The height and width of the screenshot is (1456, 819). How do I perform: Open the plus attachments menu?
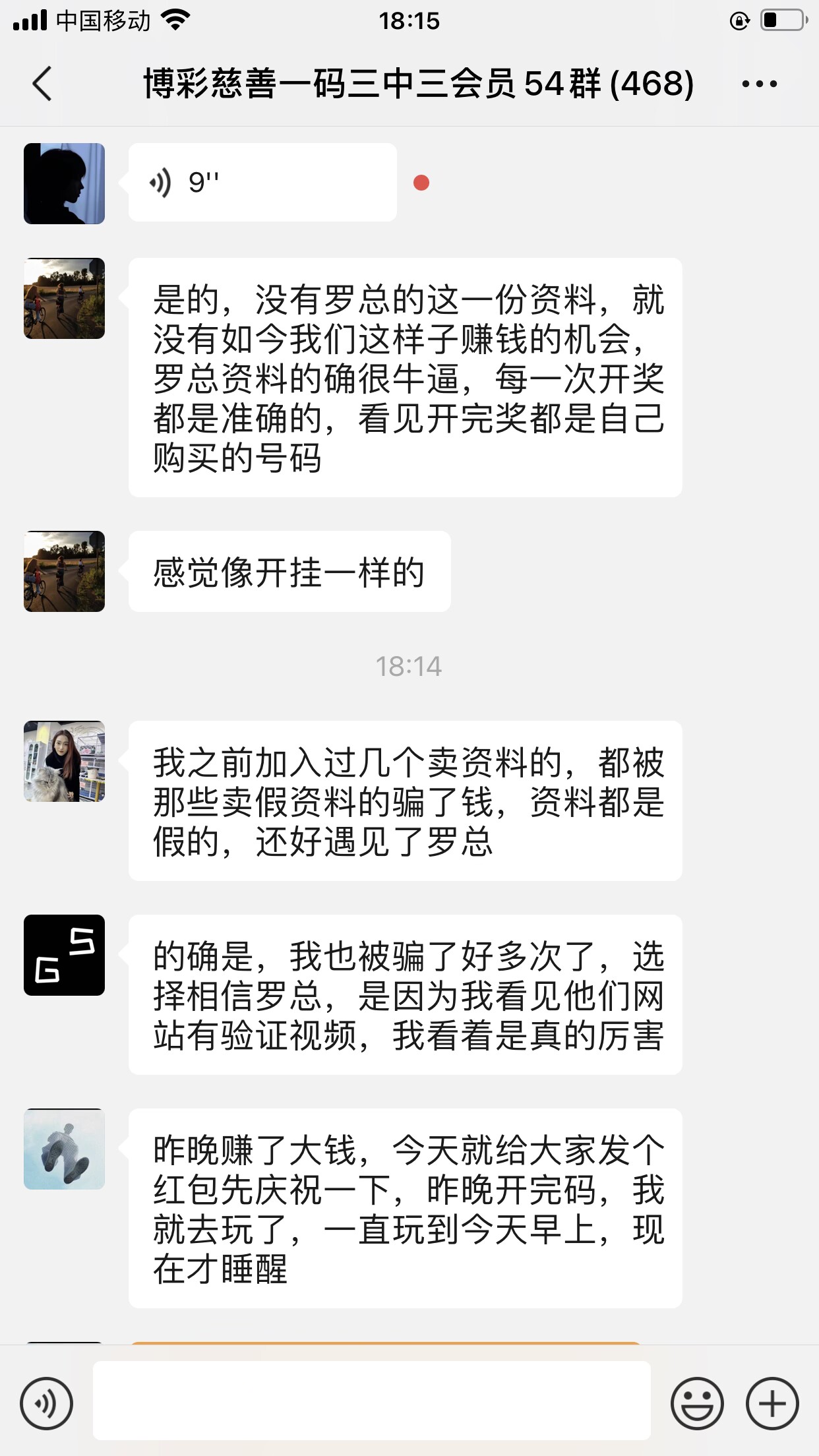[x=772, y=1403]
